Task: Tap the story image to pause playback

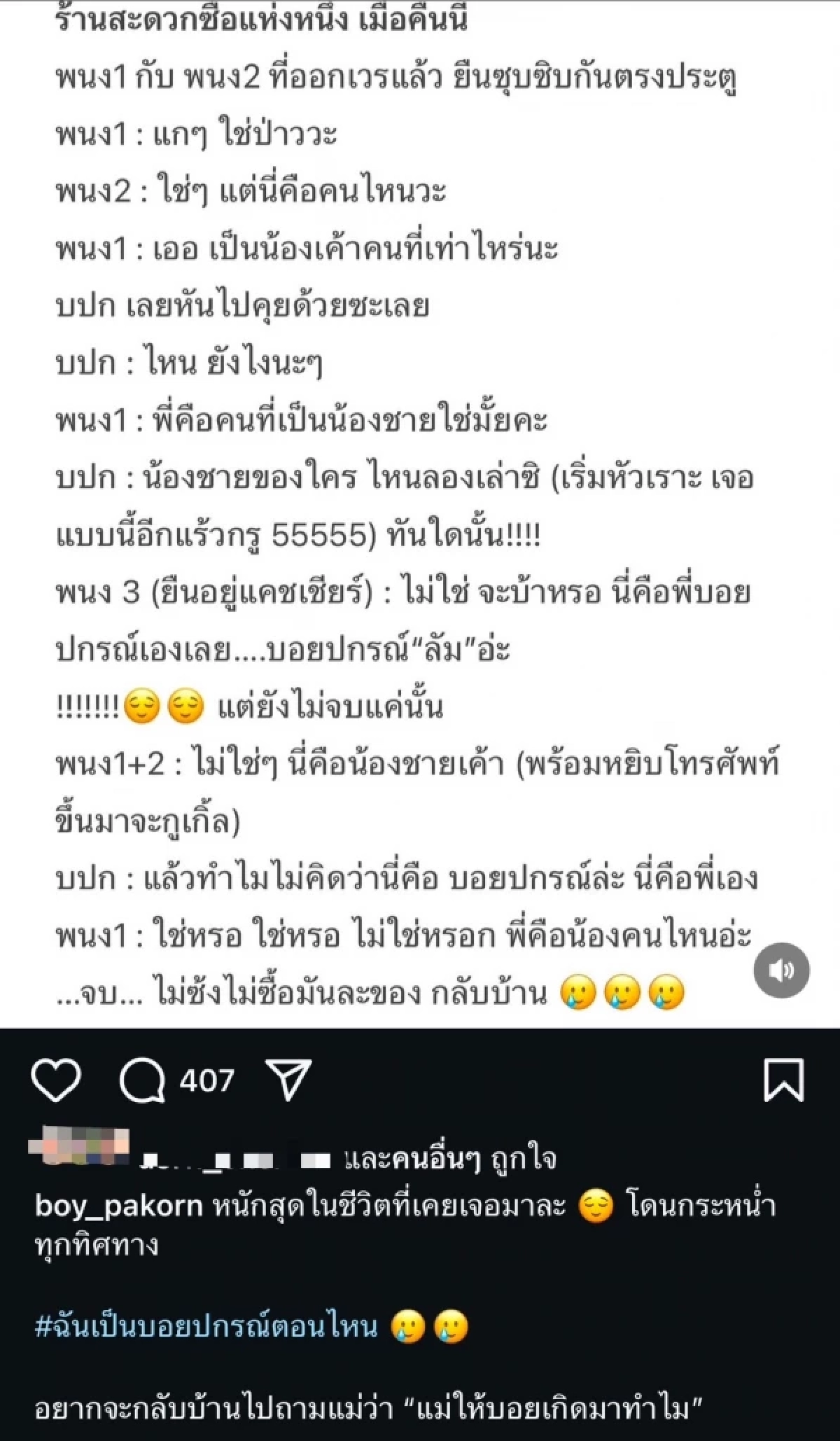Action: (420, 490)
